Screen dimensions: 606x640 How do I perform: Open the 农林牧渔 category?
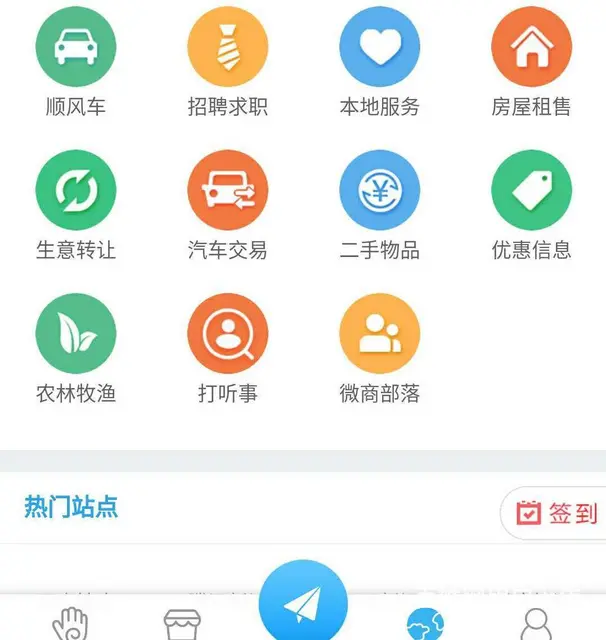[76, 334]
